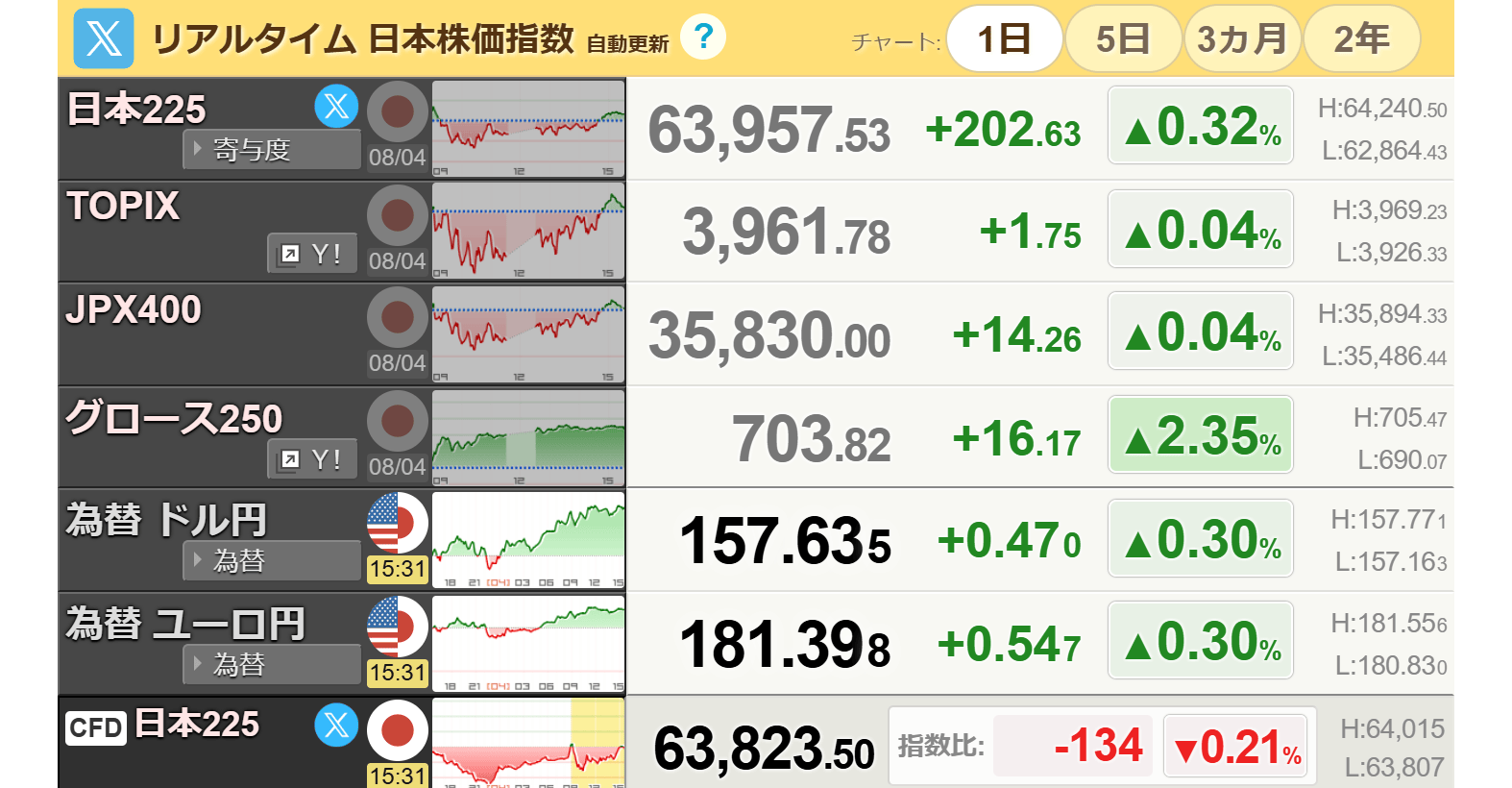The image size is (1512, 788).
Task: Open 寄与度 button under 日本225
Action: click(272, 150)
